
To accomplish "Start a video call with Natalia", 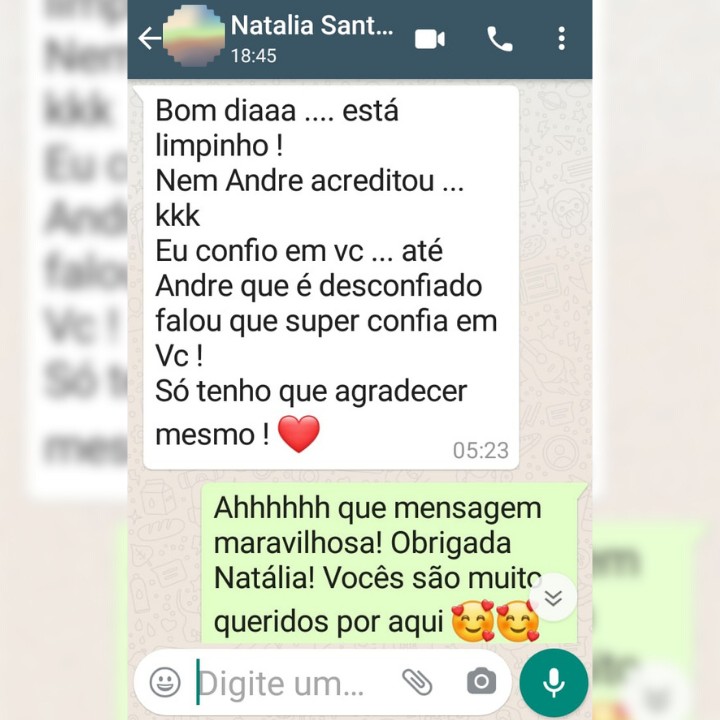I will coord(430,39).
